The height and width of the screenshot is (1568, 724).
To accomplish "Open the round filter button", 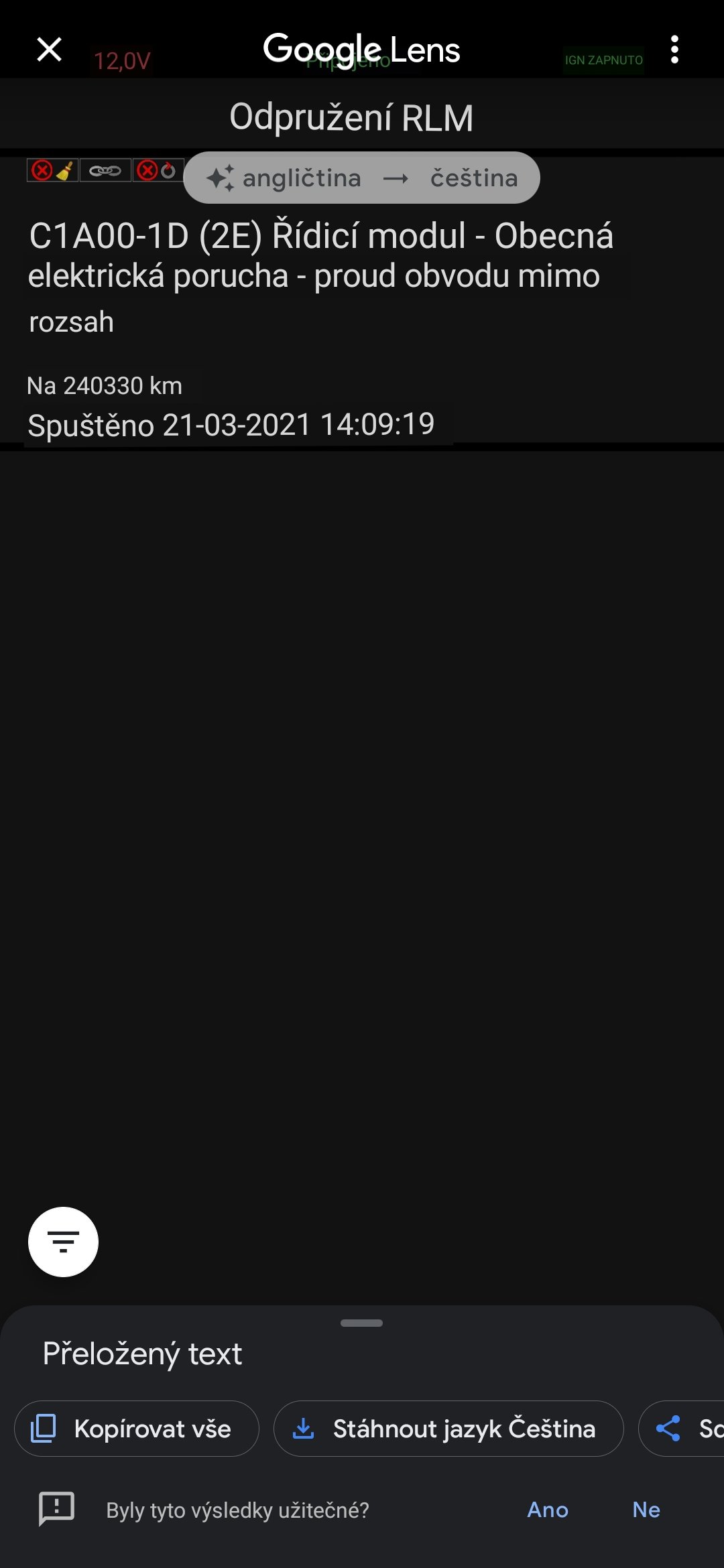I will 63,1242.
